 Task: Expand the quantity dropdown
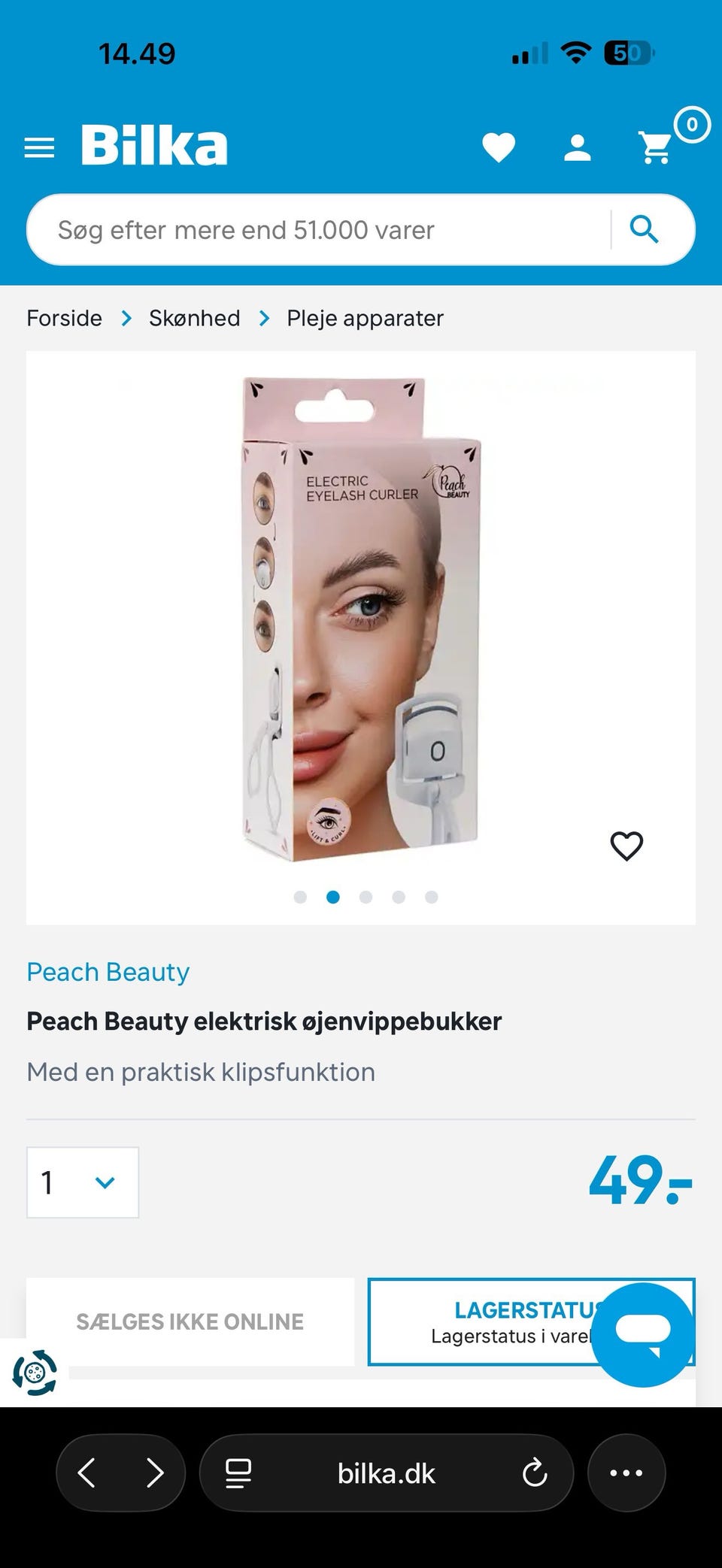[x=83, y=1182]
